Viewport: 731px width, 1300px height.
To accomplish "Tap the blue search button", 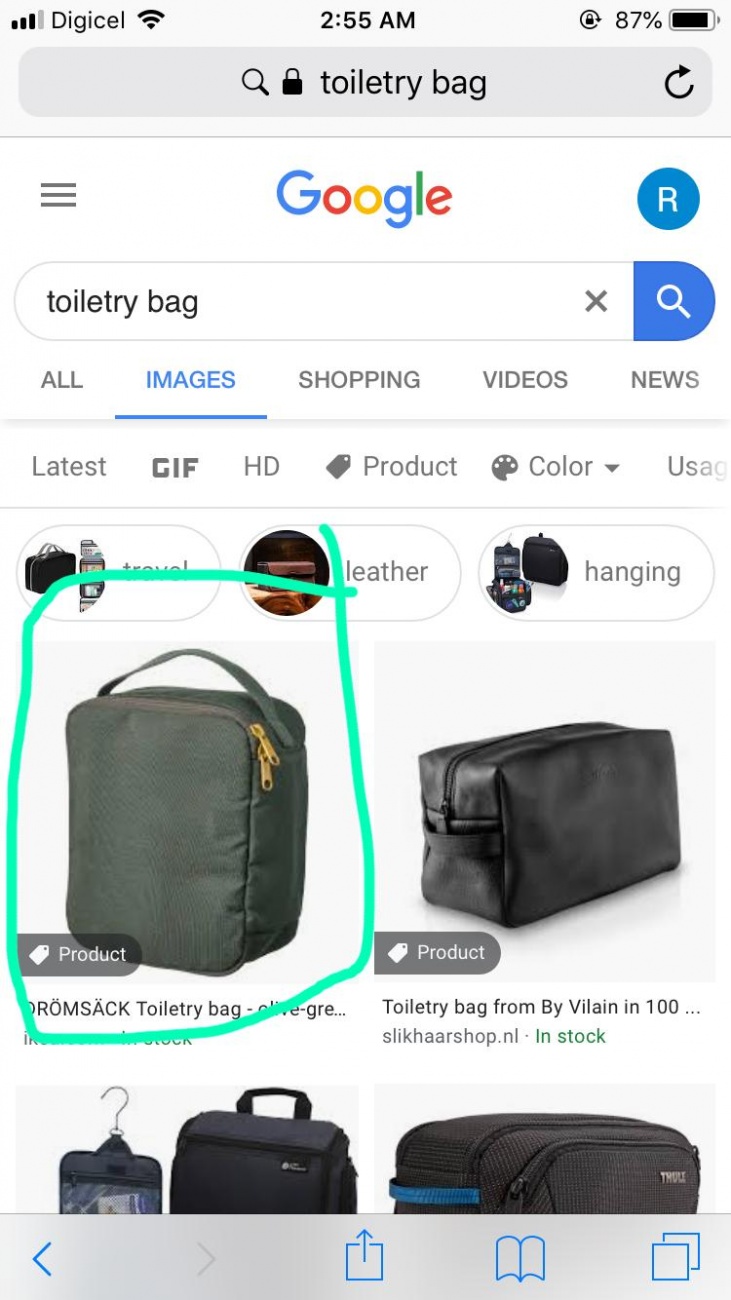I will (673, 301).
